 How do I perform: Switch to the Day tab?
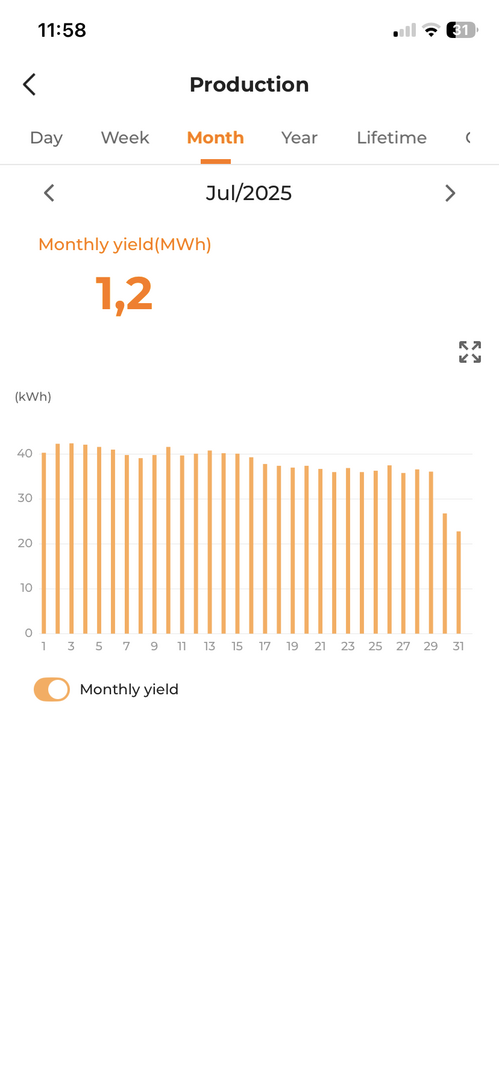coord(46,138)
